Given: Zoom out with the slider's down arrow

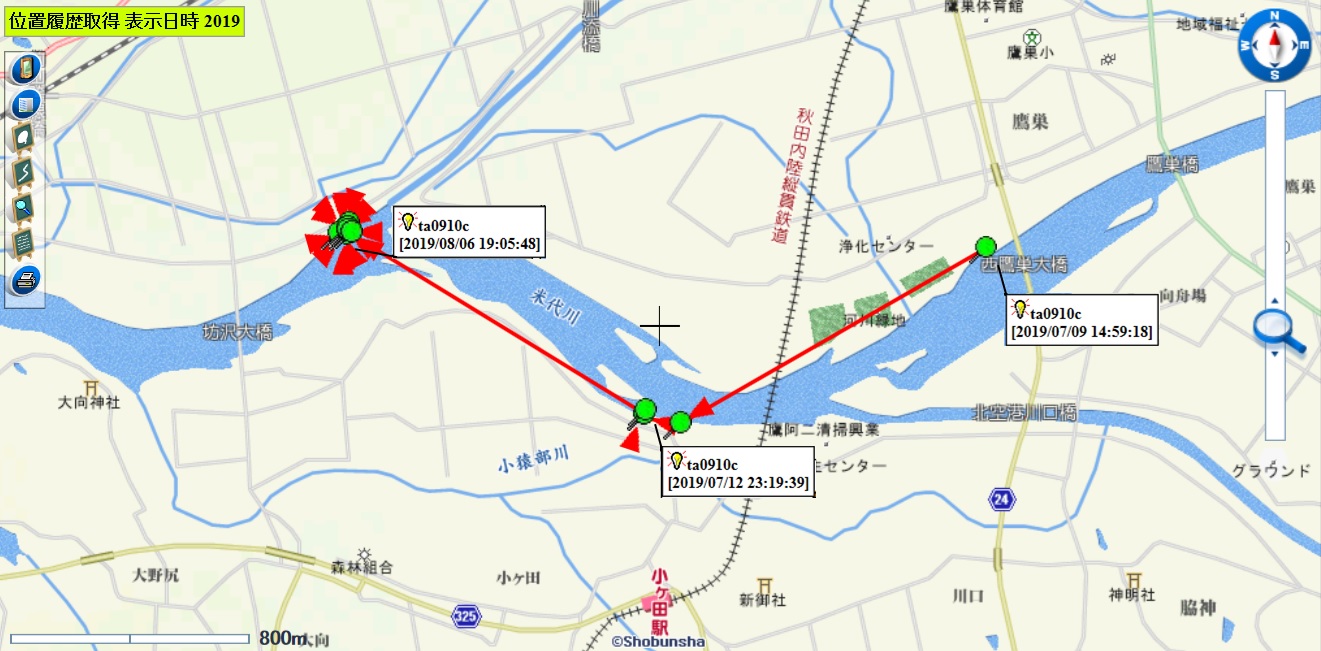Looking at the screenshot, I should [x=1274, y=354].
